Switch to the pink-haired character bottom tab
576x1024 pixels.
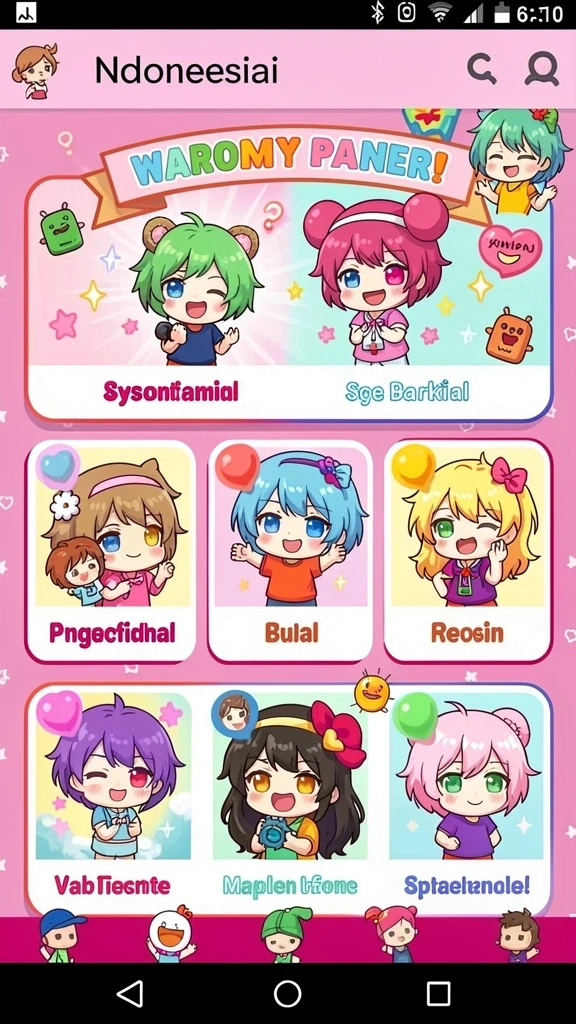pos(394,935)
